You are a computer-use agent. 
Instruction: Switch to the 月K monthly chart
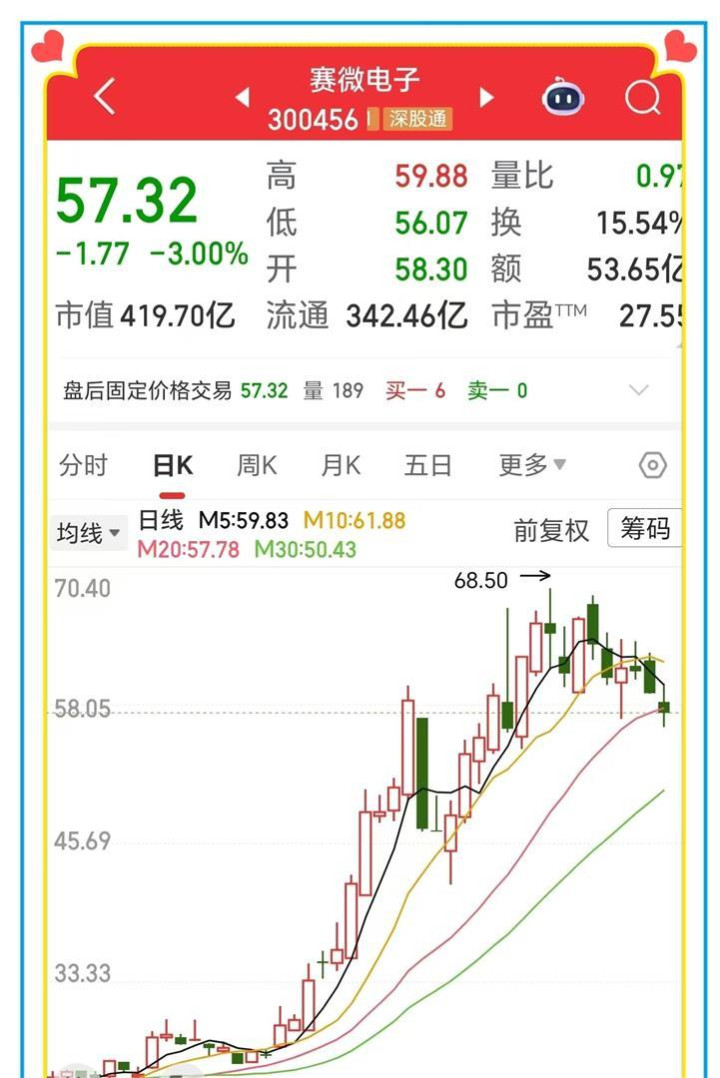pyautogui.click(x=340, y=466)
